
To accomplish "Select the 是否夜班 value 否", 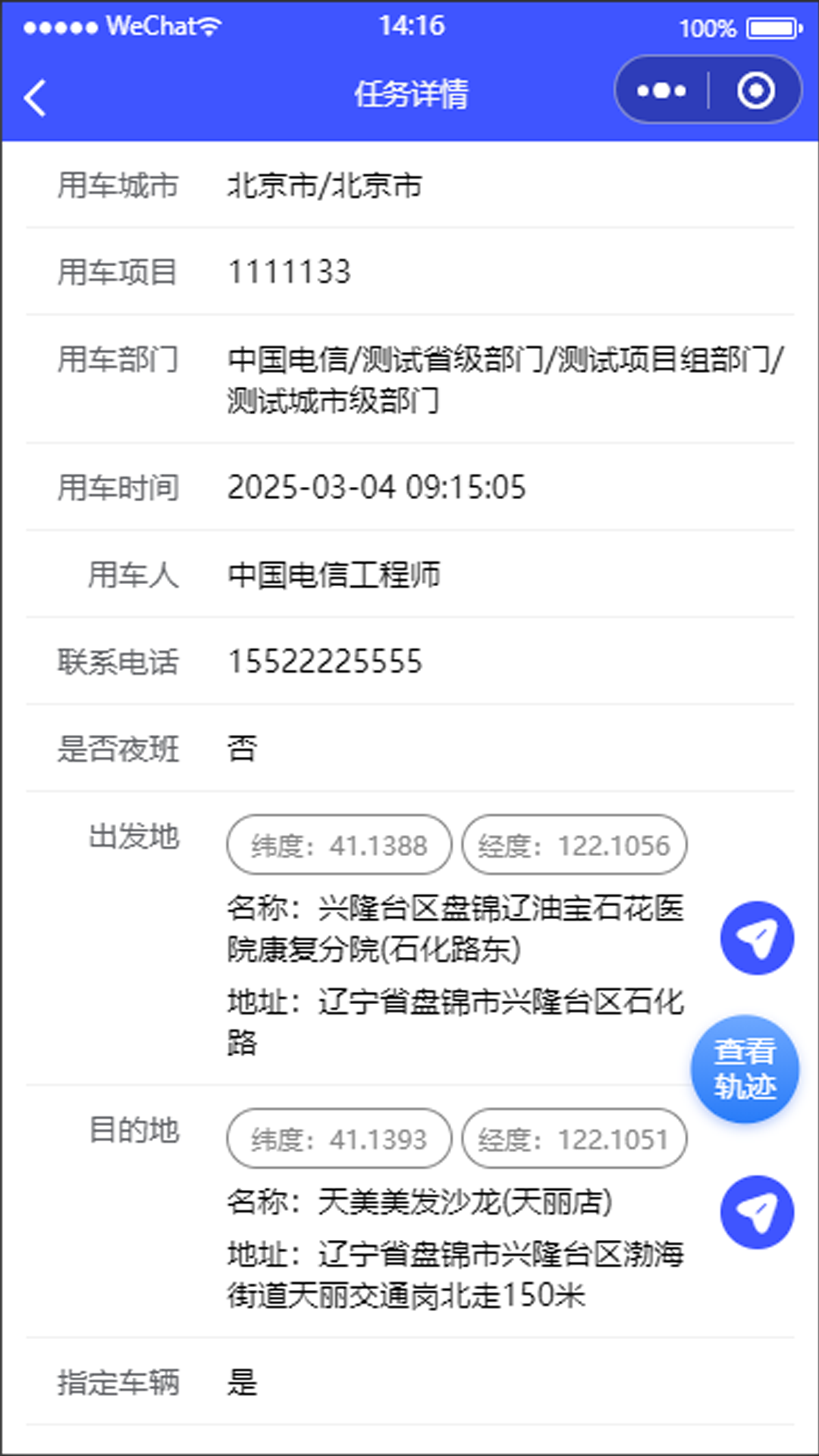I will pyautogui.click(x=241, y=749).
